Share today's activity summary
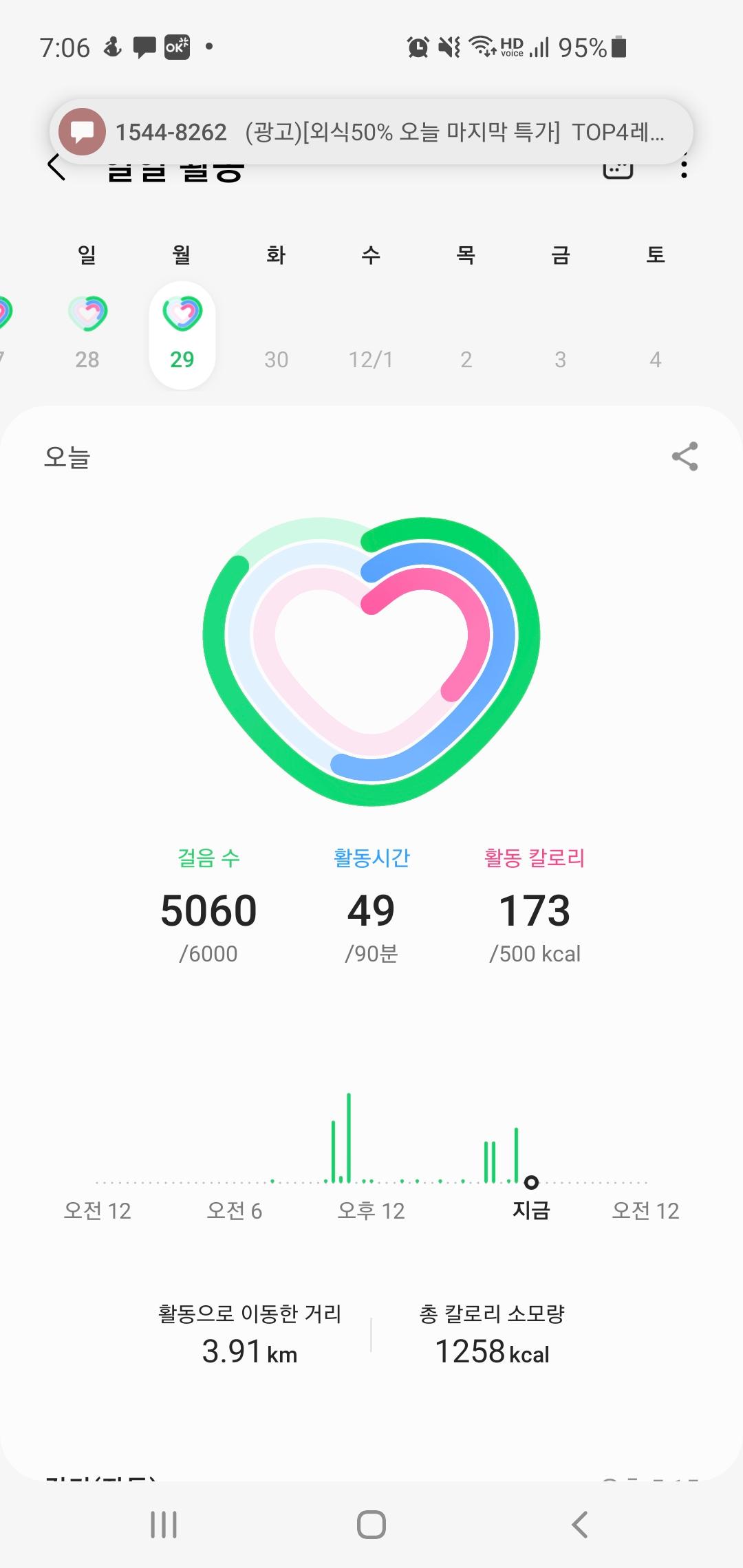Screen dimensions: 743x1568 point(685,457)
